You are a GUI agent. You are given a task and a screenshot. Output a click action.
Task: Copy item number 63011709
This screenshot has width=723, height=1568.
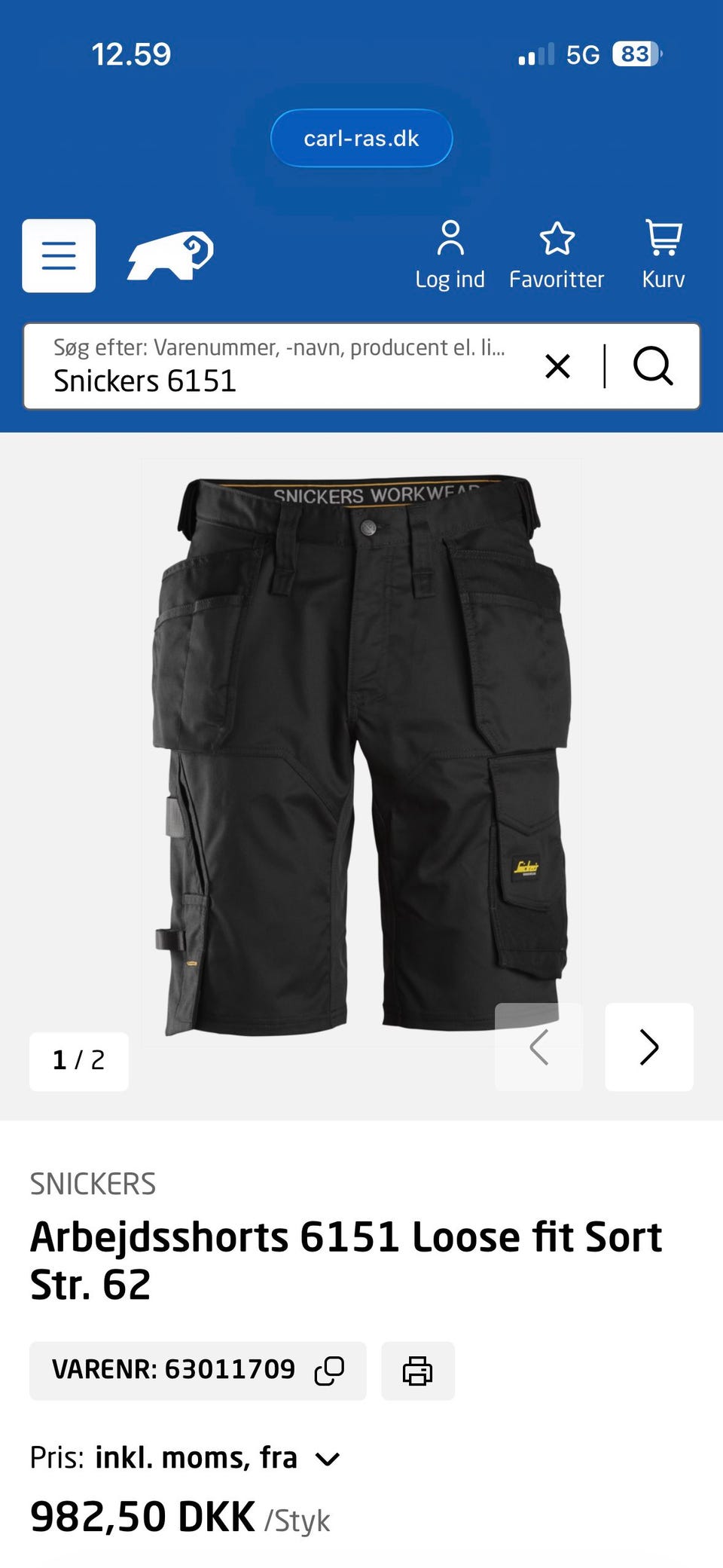329,1371
